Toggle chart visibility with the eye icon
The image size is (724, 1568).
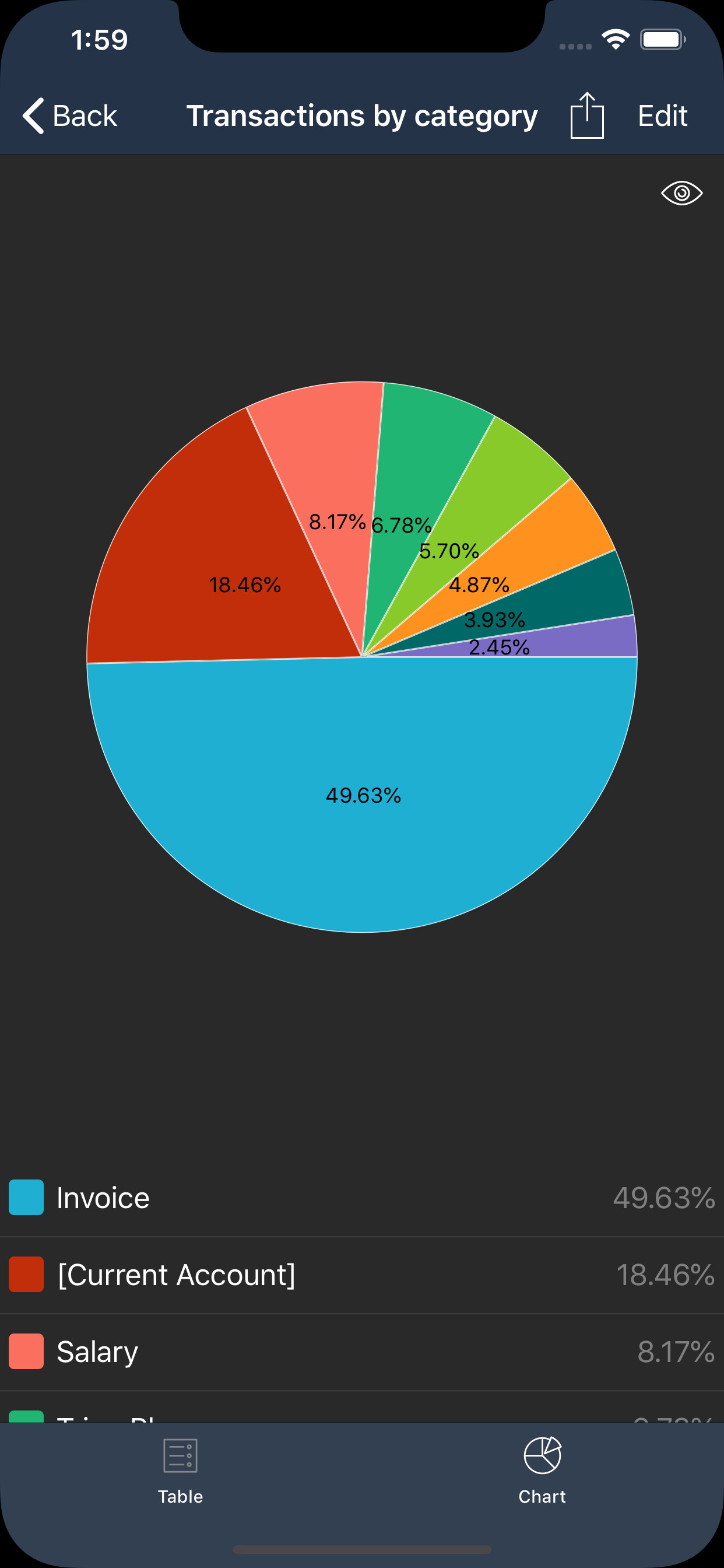pyautogui.click(x=681, y=193)
